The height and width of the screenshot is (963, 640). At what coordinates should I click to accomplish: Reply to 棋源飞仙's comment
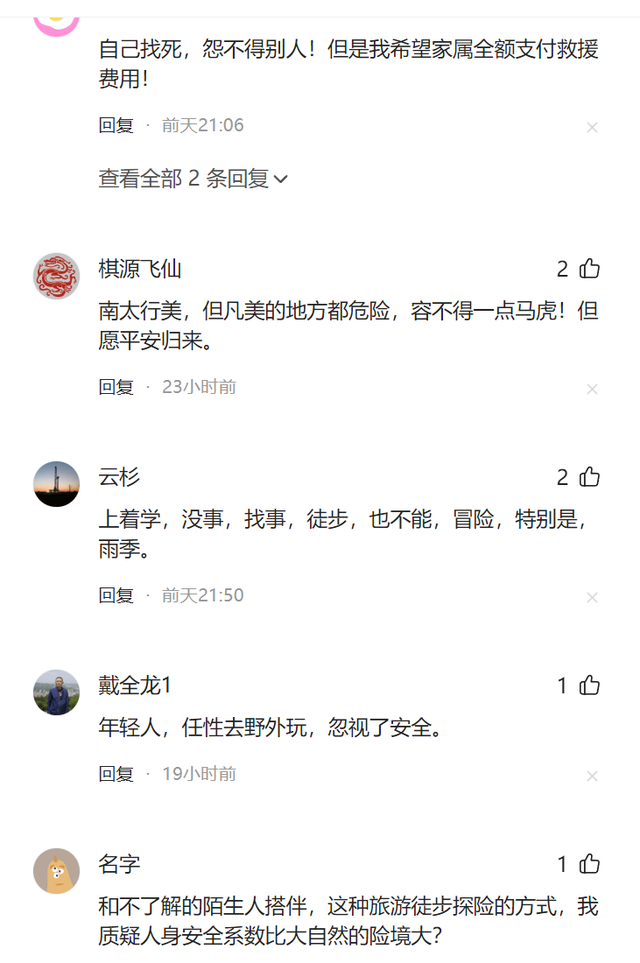point(116,387)
